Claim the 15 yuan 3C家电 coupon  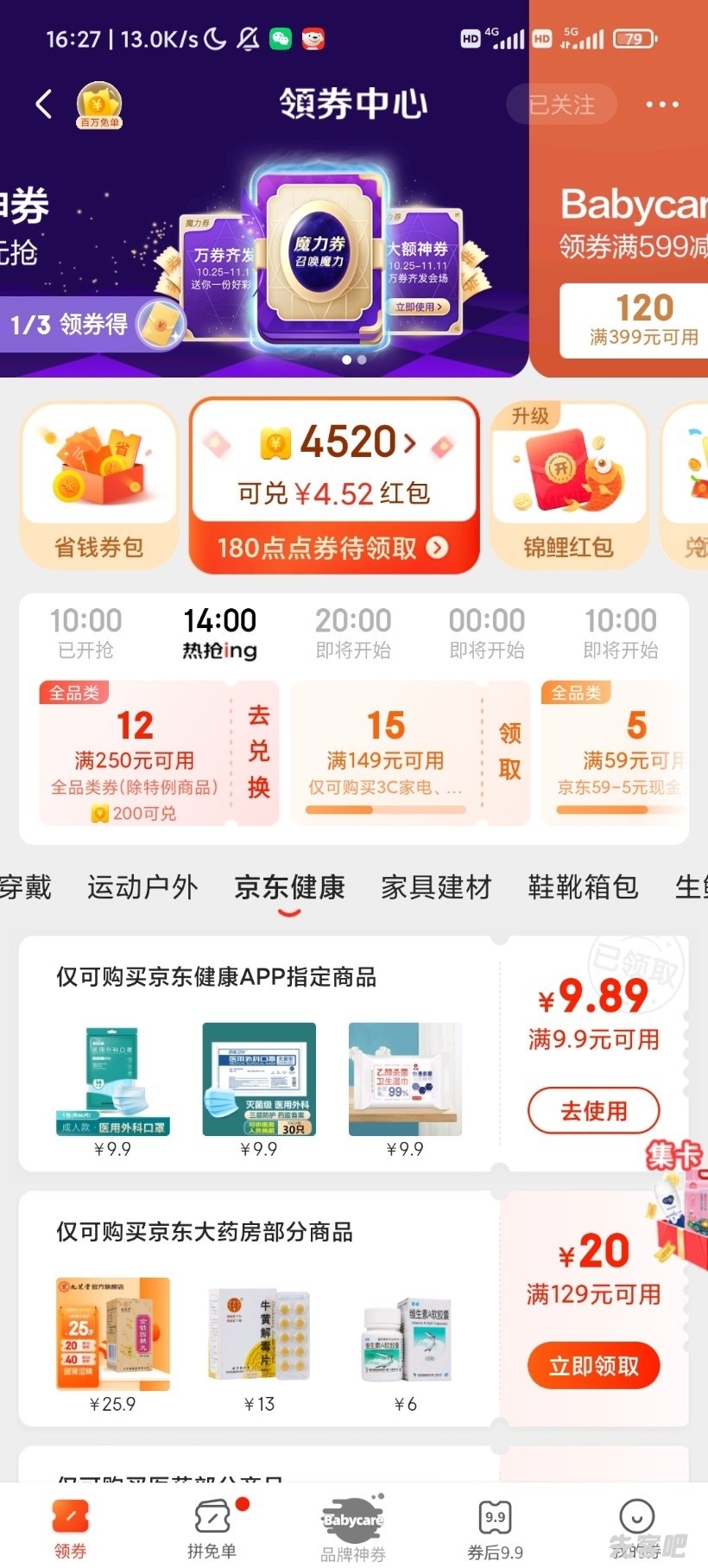[x=509, y=752]
